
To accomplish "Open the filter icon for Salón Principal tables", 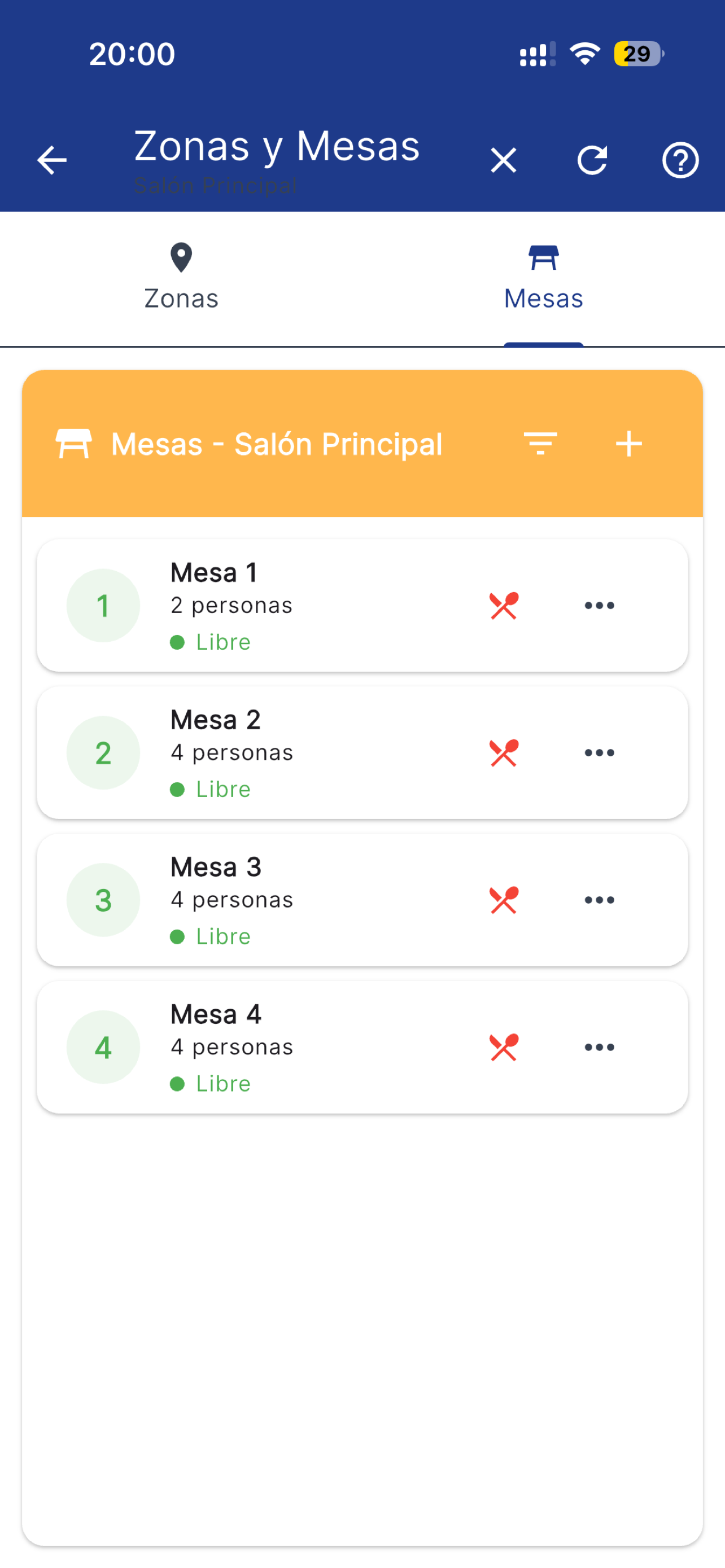I will point(540,443).
